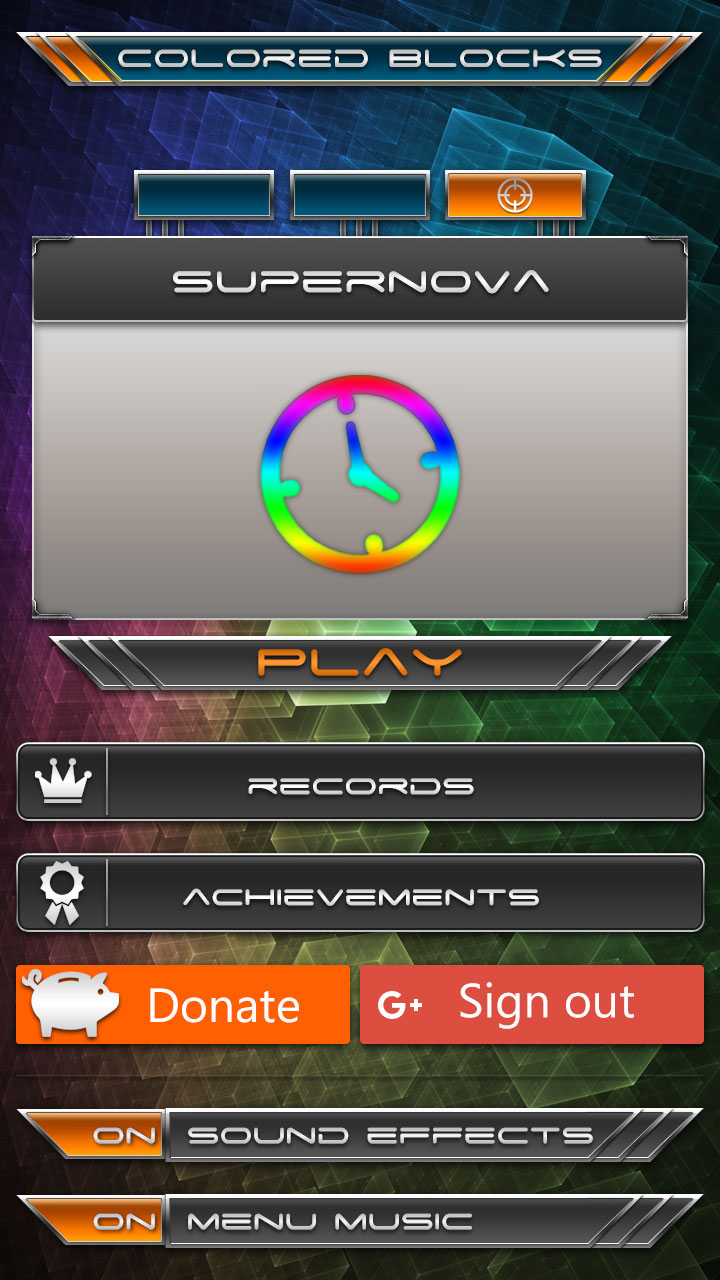Tap the Supernova clock mode card
Image resolution: width=720 pixels, height=1280 pixels.
[360, 470]
